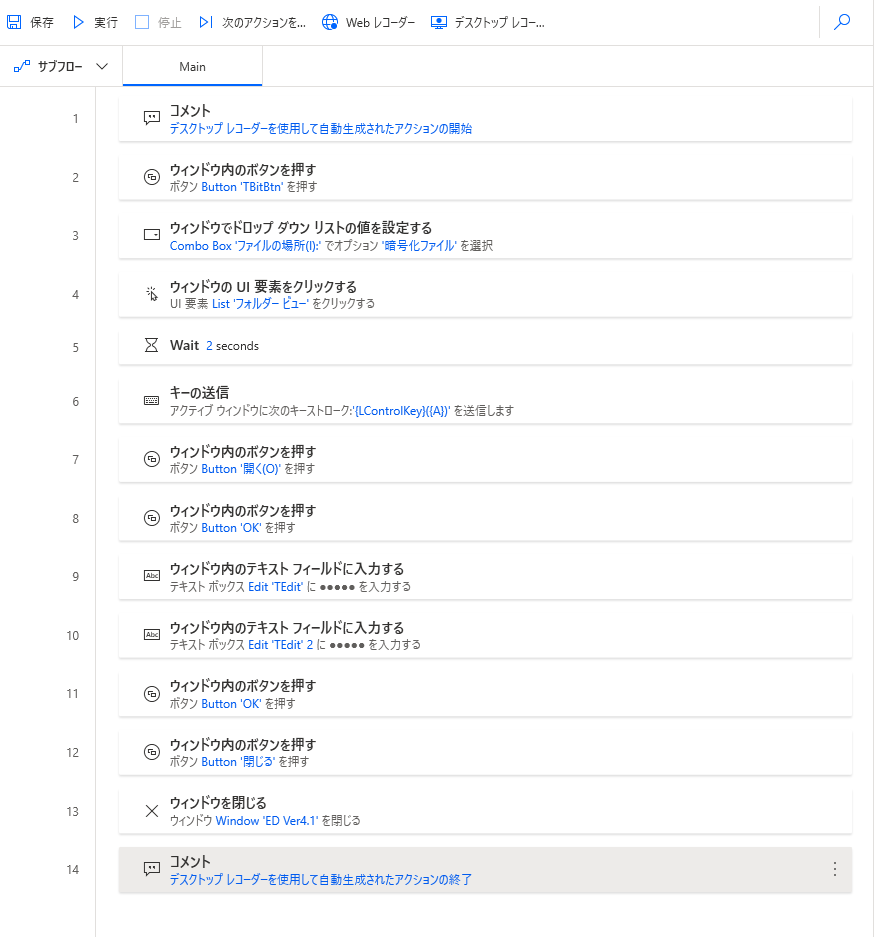Expand the サブフロー dropdown

61,67
